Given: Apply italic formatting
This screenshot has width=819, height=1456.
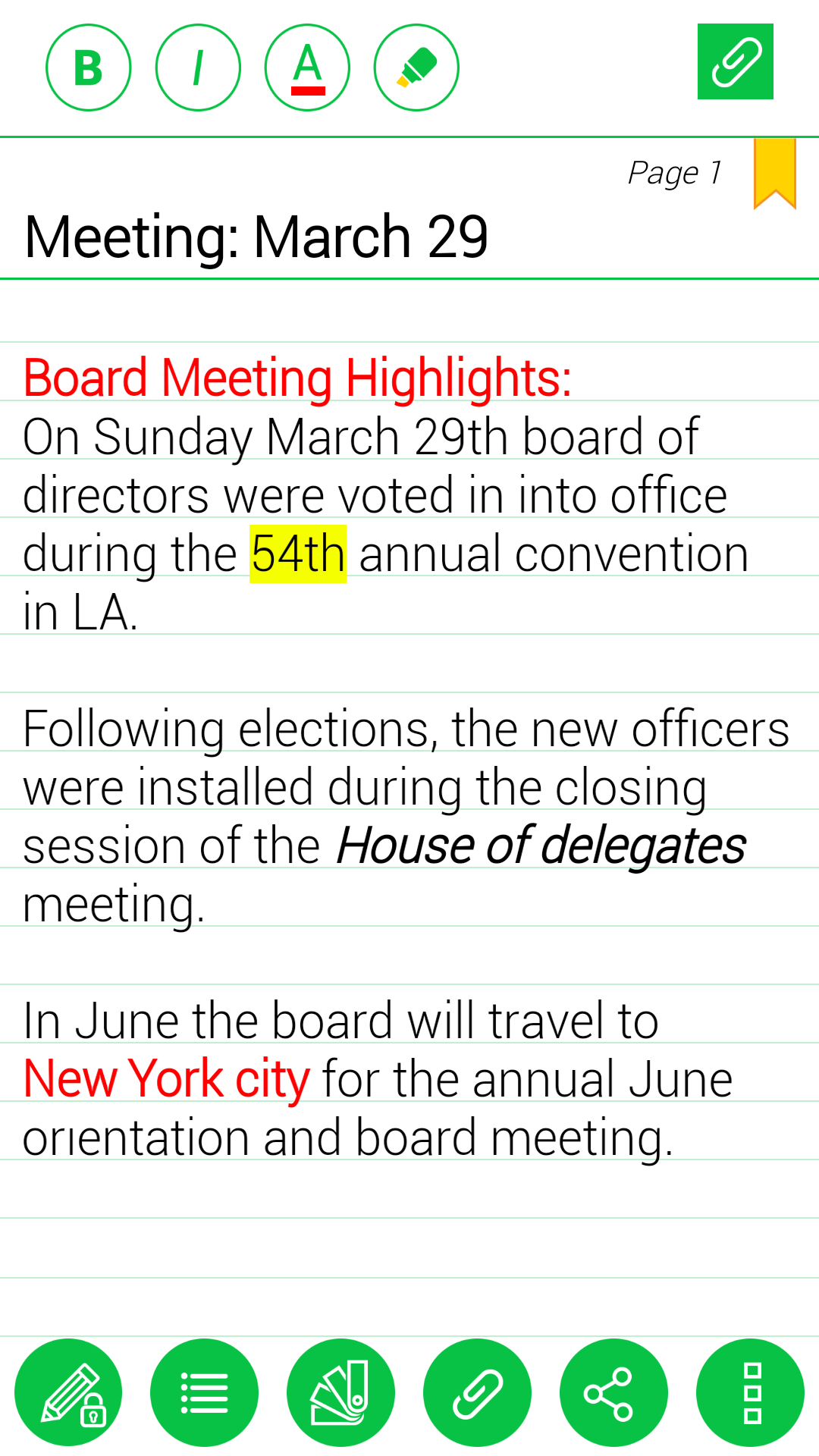Looking at the screenshot, I should [198, 67].
